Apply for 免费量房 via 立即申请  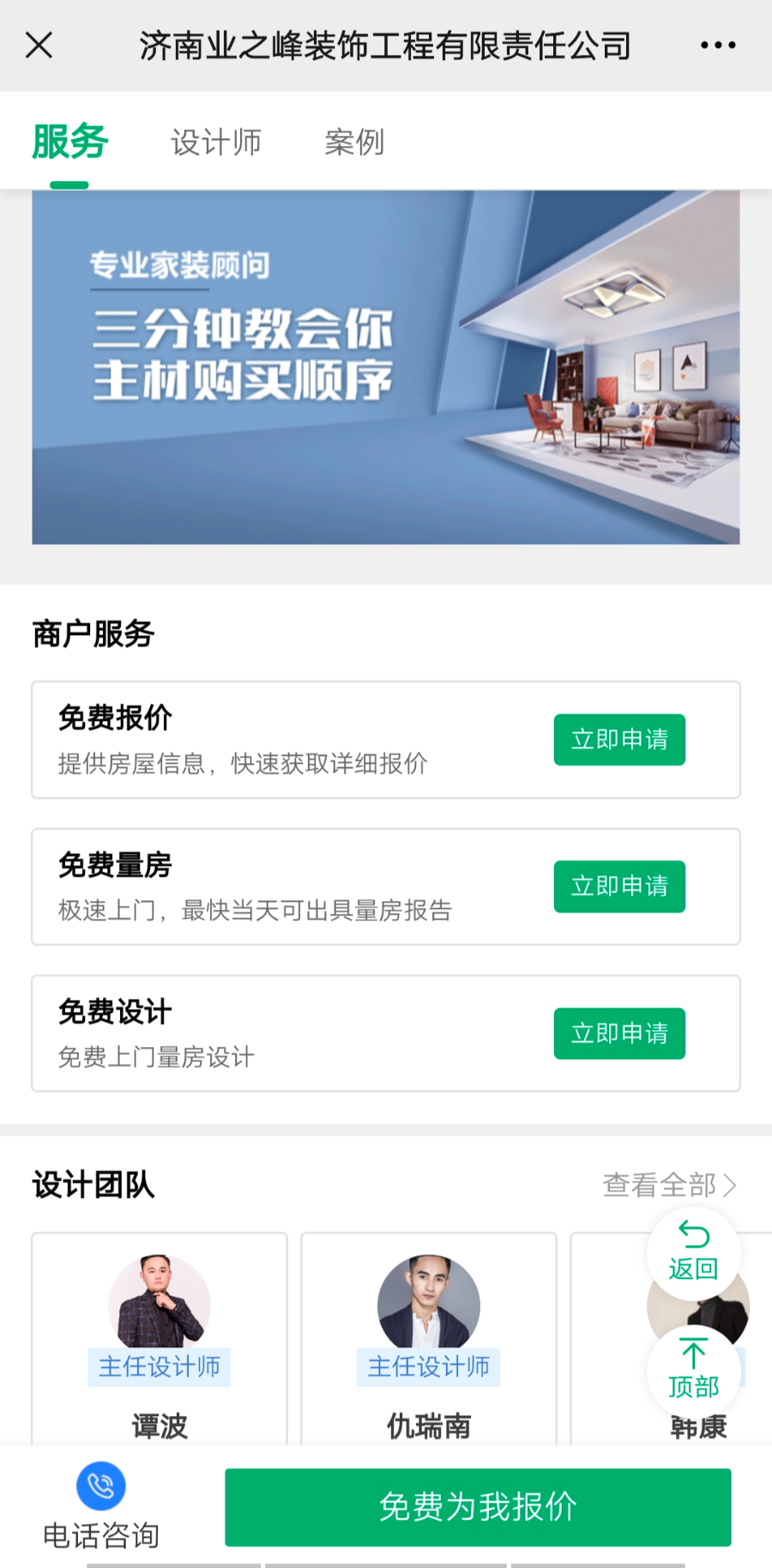(x=619, y=887)
